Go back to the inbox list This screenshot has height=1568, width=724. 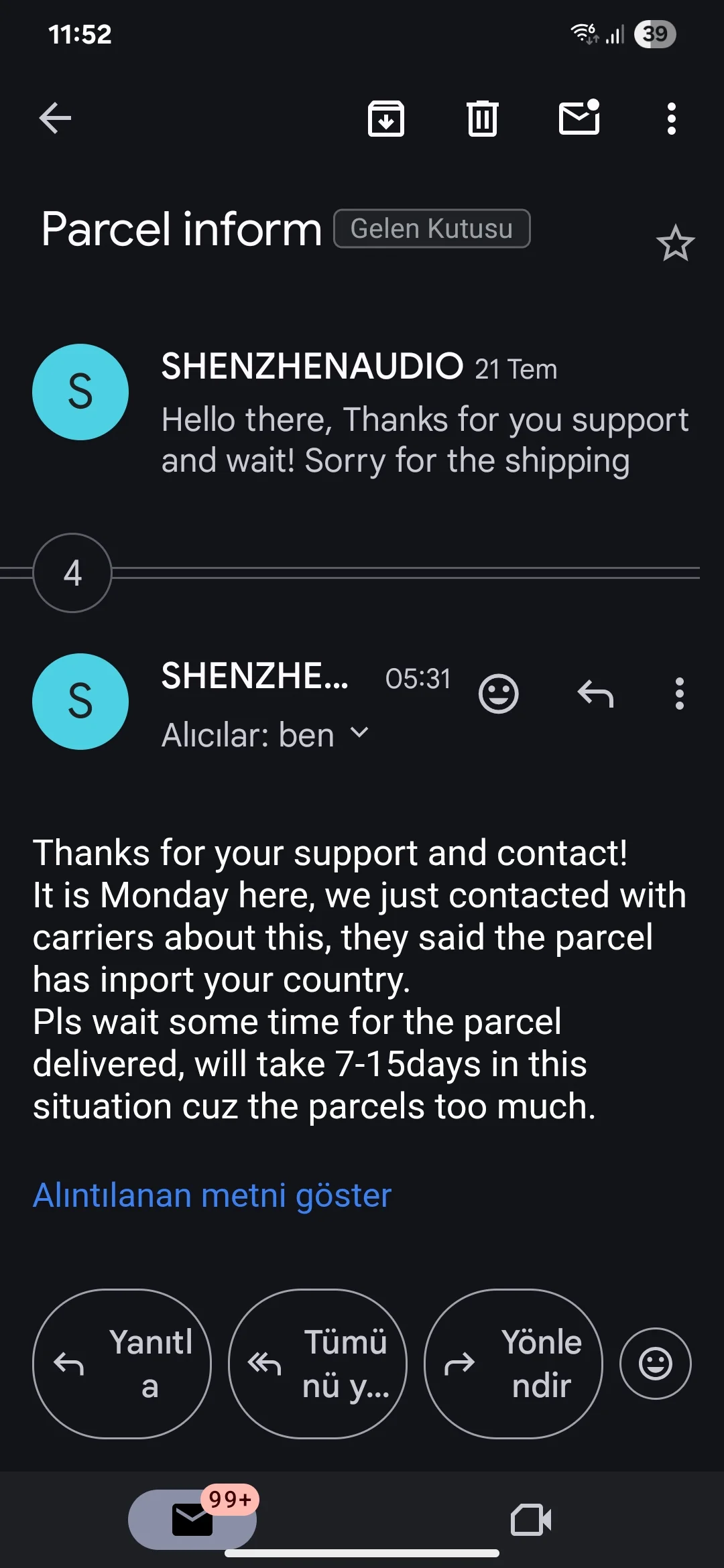pos(55,119)
